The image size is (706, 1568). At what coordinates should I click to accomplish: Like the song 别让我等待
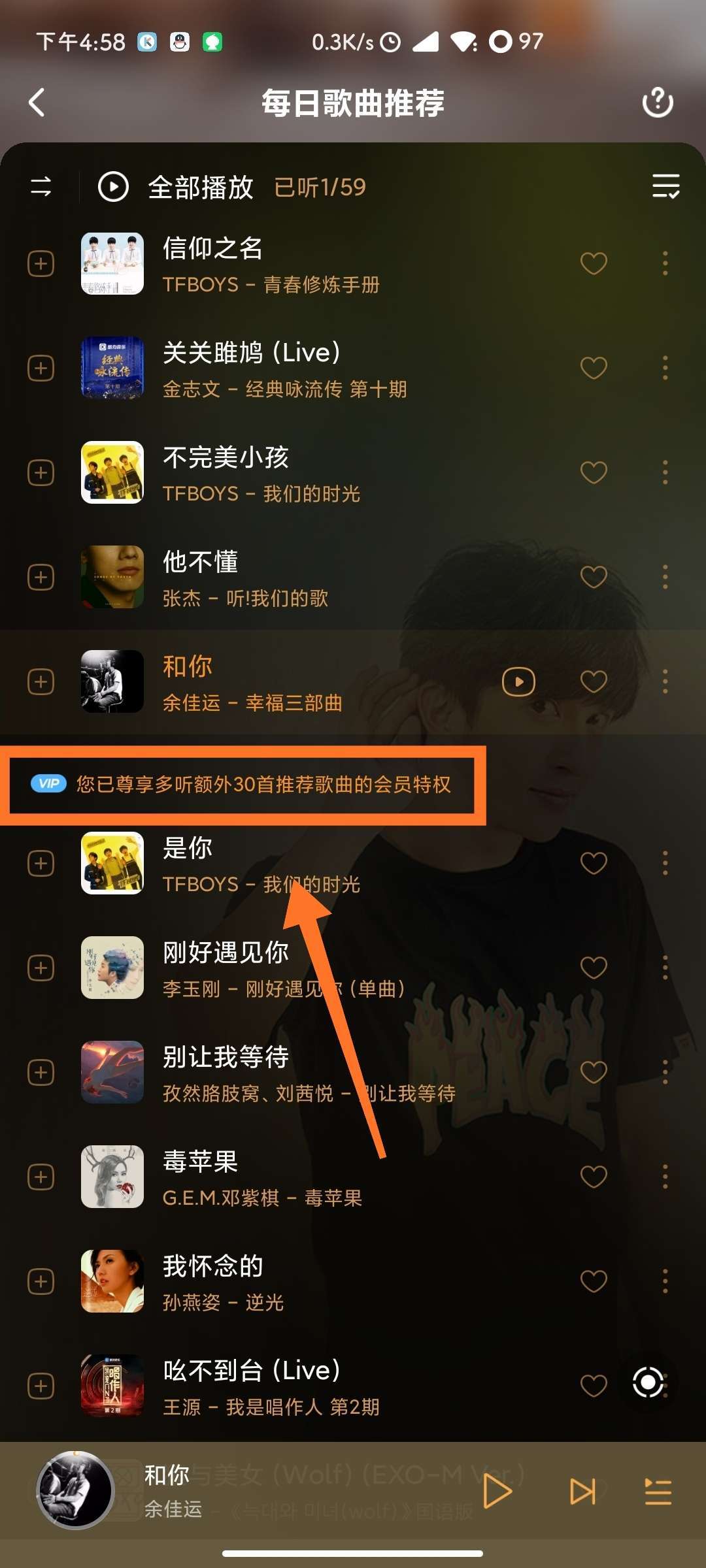click(594, 1073)
